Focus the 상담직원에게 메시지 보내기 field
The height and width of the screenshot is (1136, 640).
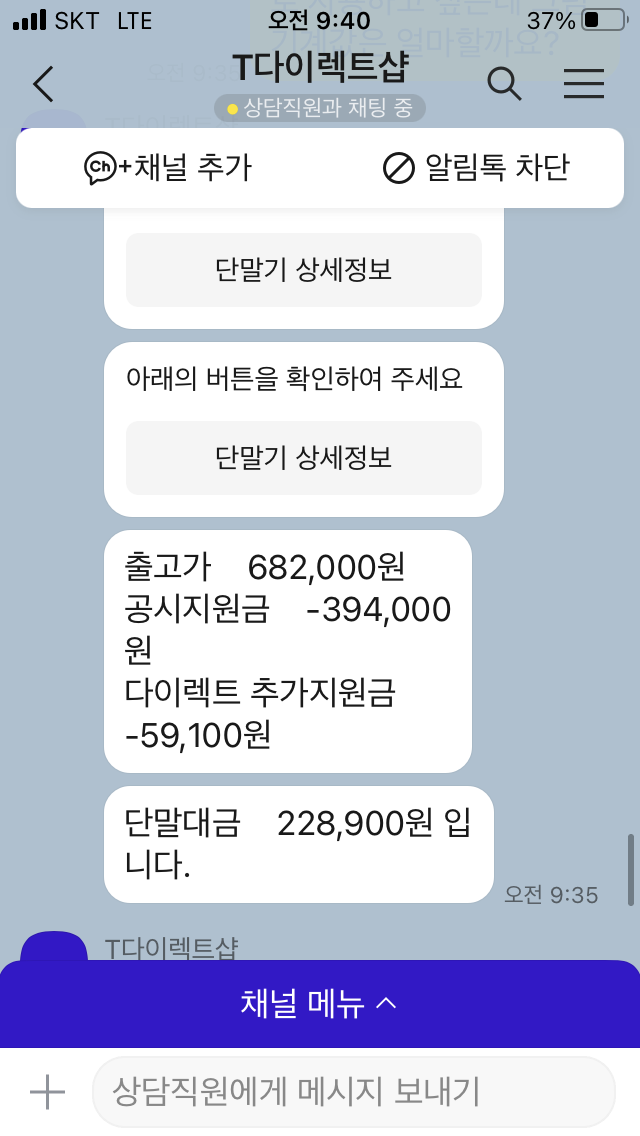pos(354,1092)
